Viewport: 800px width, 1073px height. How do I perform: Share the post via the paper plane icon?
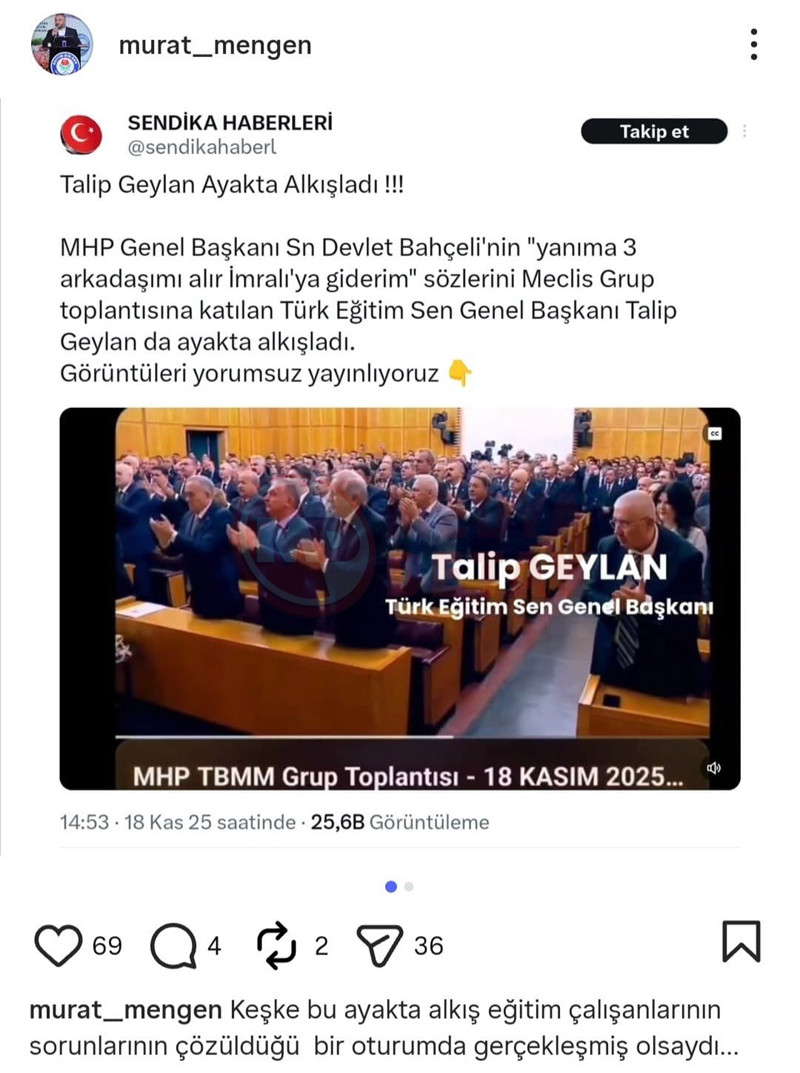click(378, 943)
